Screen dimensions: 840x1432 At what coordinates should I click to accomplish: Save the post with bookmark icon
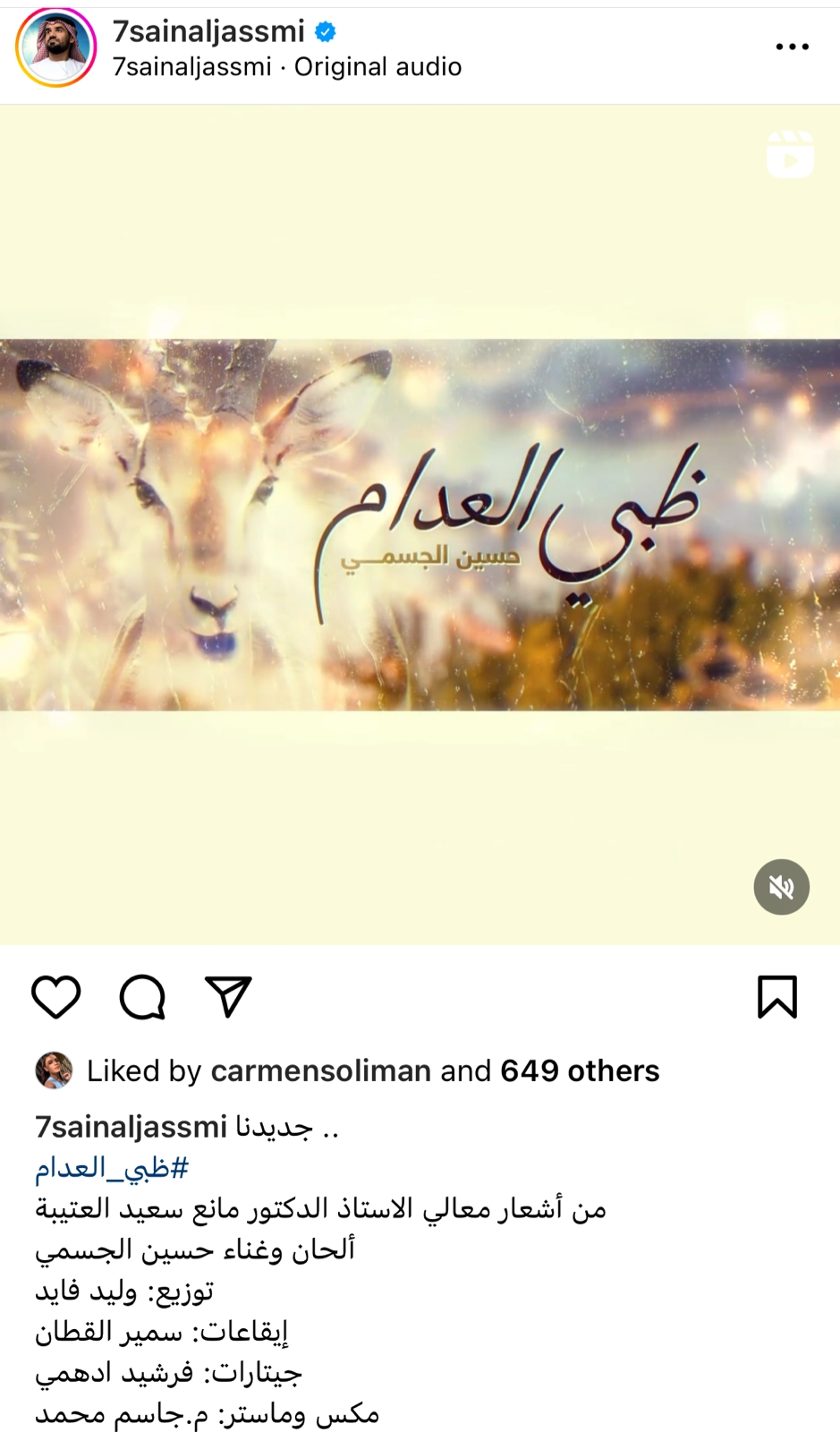(x=776, y=997)
